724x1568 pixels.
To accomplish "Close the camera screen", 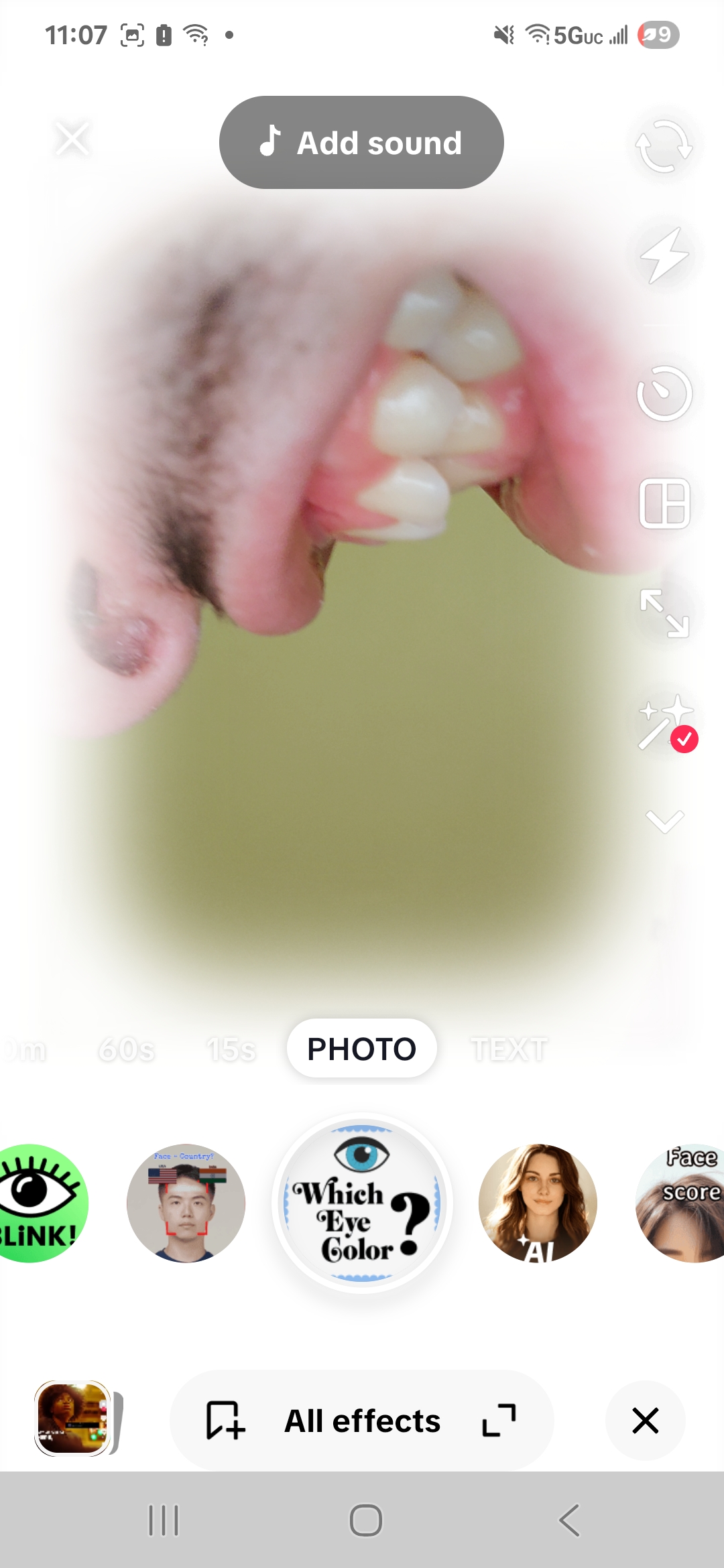I will [x=72, y=139].
